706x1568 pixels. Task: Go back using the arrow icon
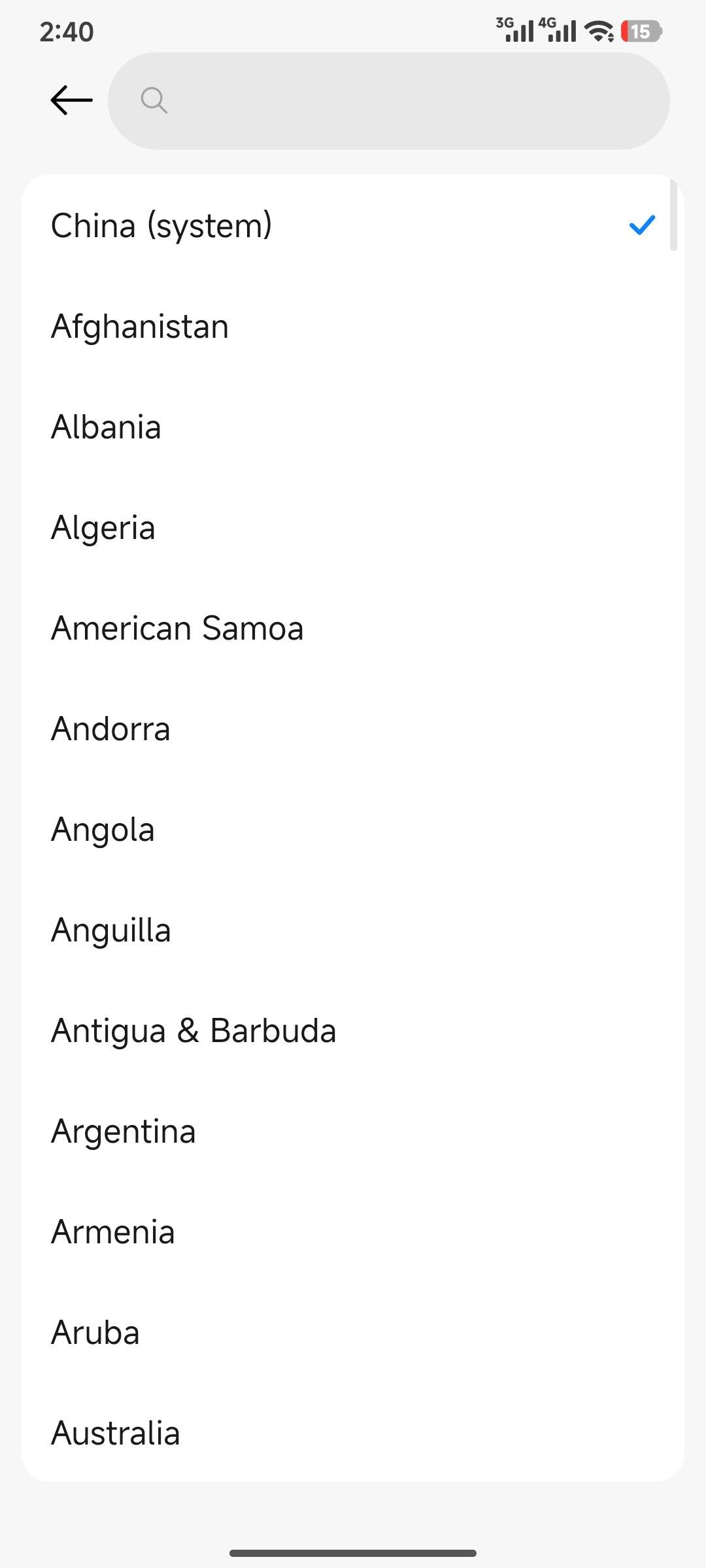coord(71,101)
